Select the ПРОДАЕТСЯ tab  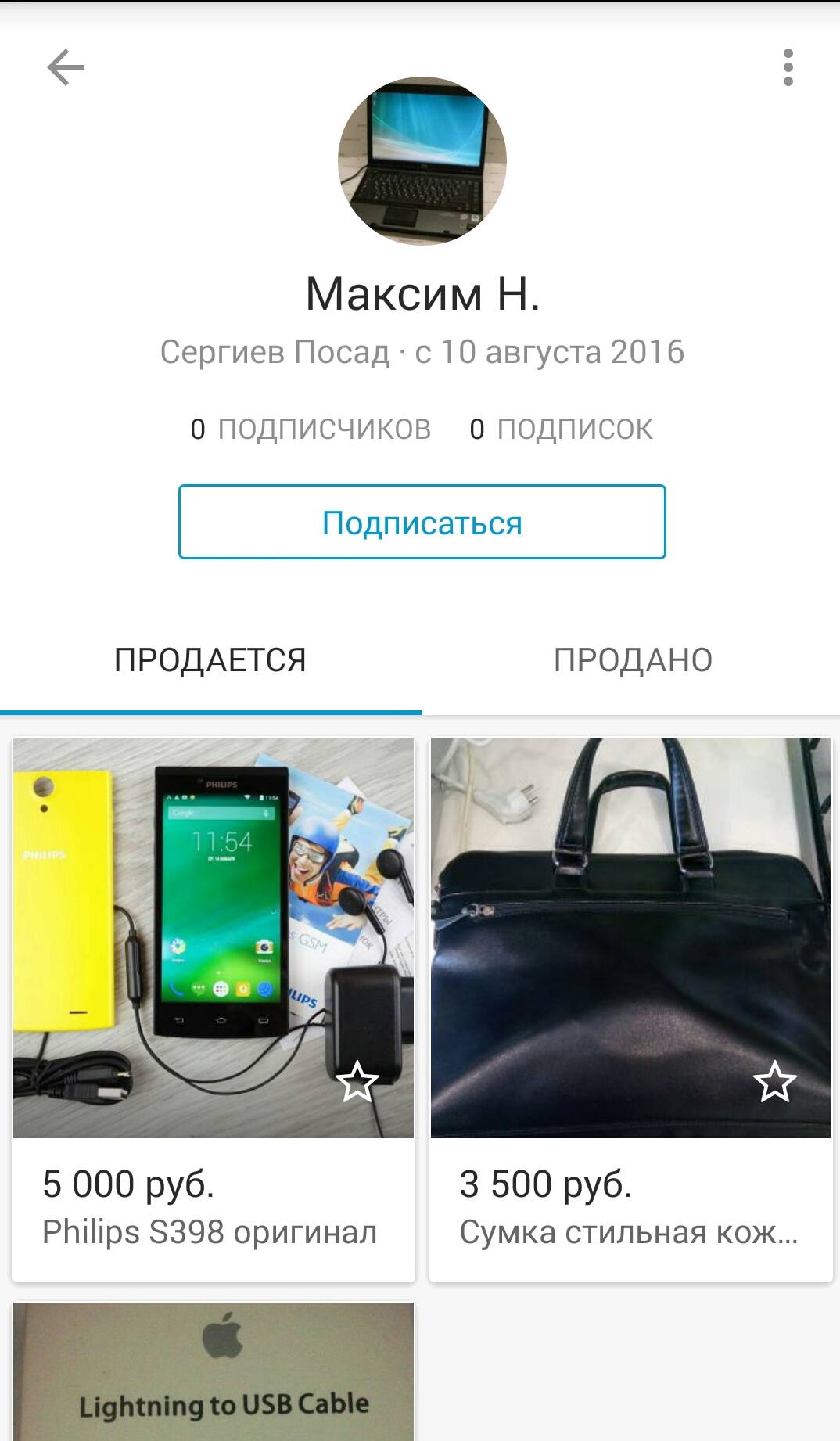[210, 660]
